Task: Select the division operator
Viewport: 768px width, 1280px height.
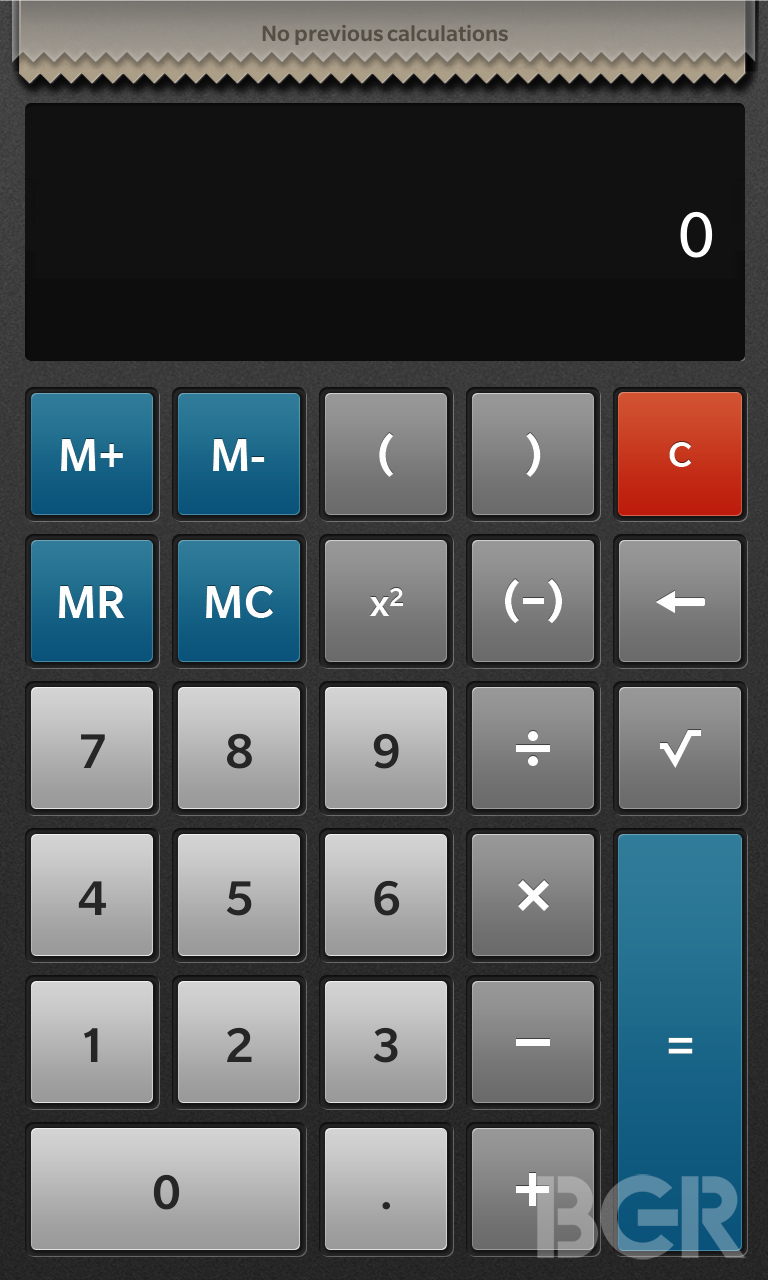Action: (x=533, y=748)
